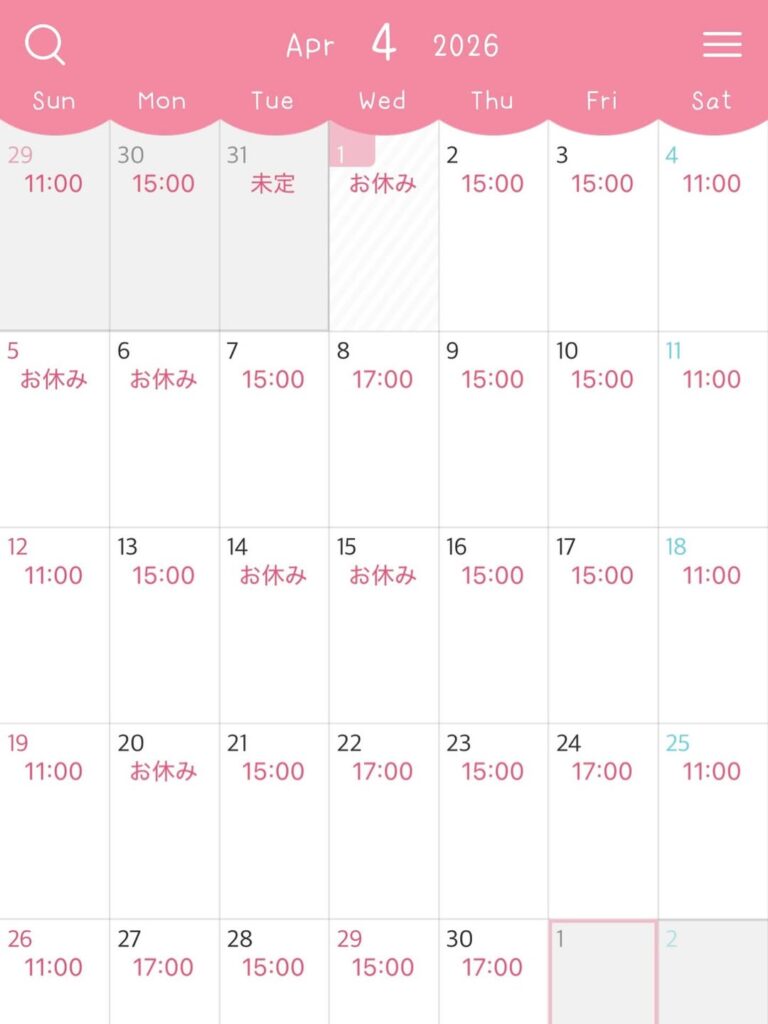
Task: Open the search magnifier icon
Action: (x=44, y=45)
